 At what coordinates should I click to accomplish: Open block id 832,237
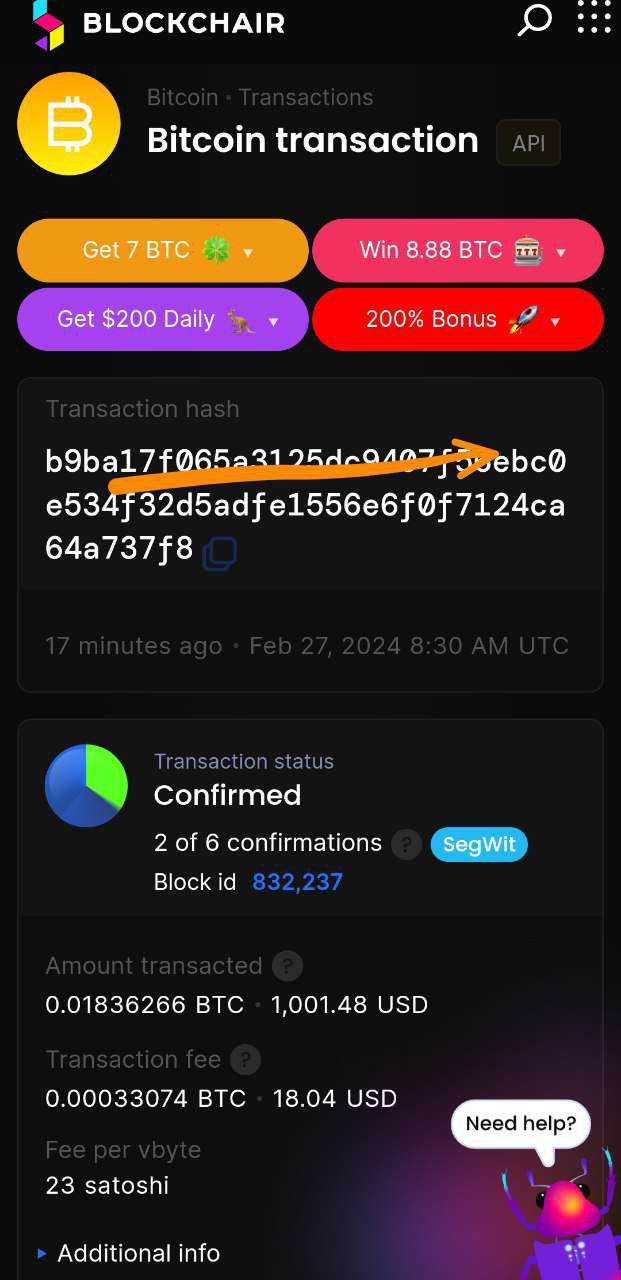click(x=297, y=882)
